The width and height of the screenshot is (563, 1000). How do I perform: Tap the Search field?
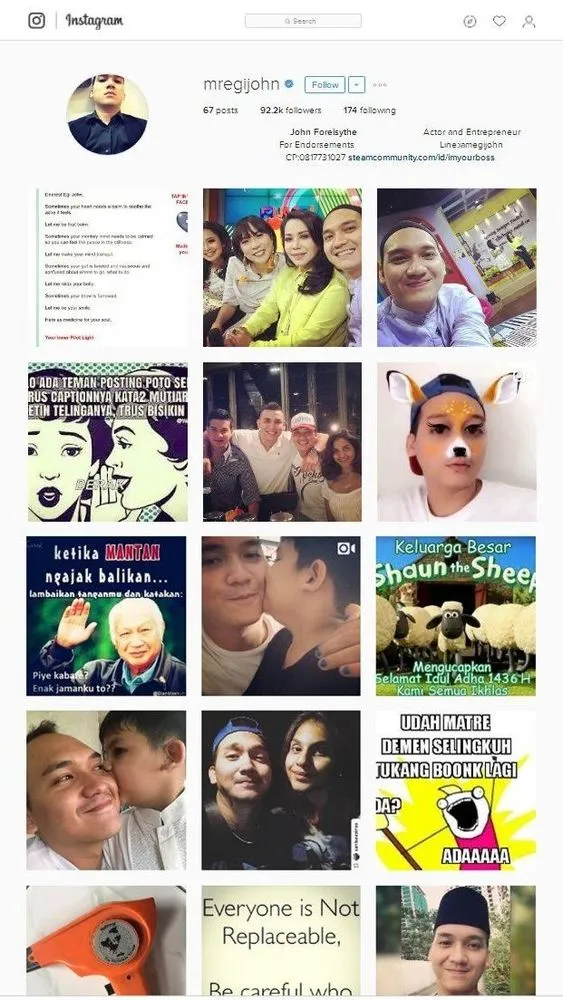click(303, 21)
